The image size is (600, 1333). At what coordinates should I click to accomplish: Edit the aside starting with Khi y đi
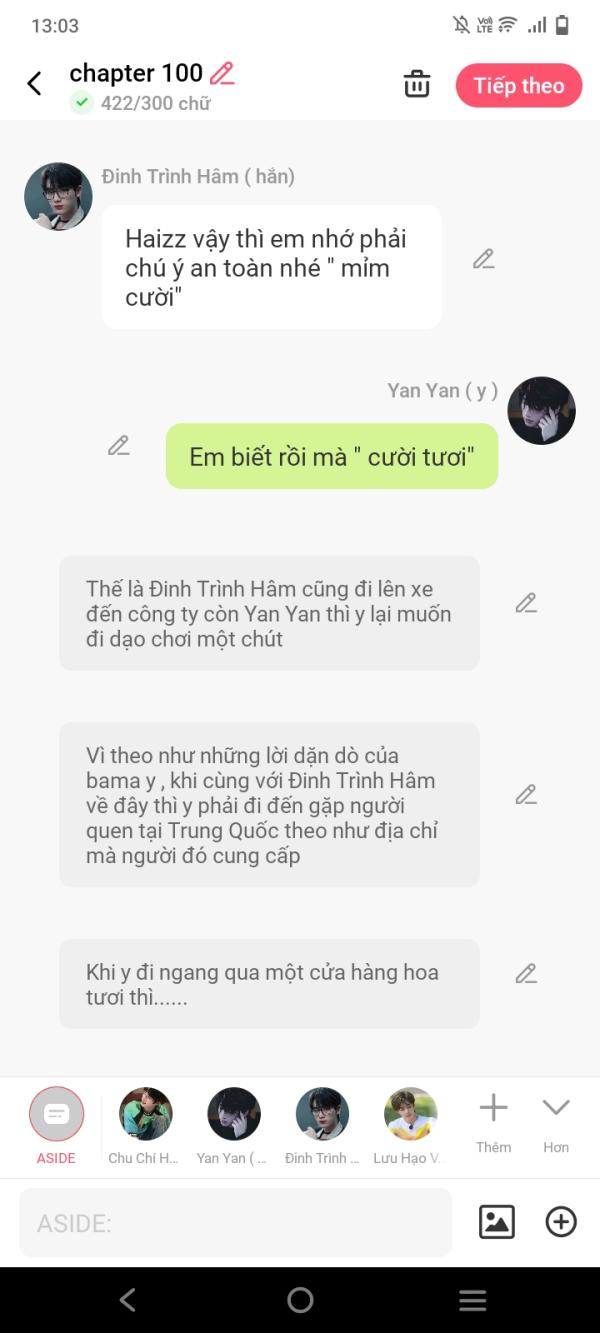(x=526, y=973)
